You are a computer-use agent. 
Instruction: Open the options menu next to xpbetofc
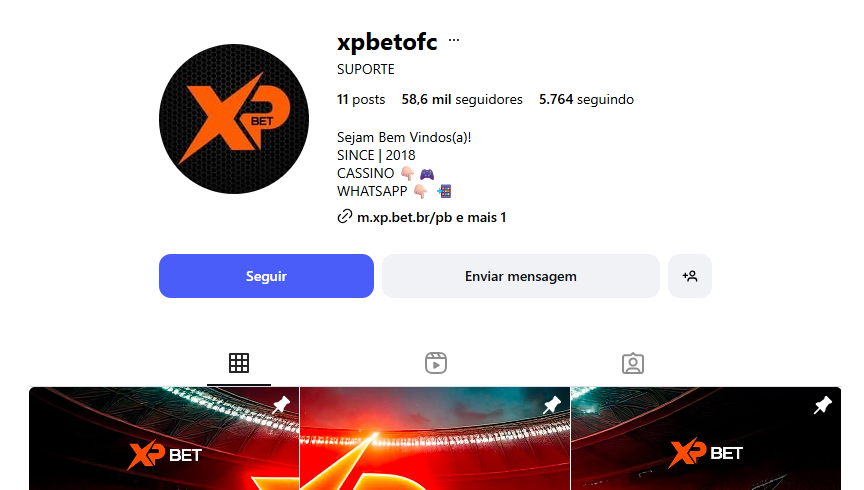pos(454,40)
